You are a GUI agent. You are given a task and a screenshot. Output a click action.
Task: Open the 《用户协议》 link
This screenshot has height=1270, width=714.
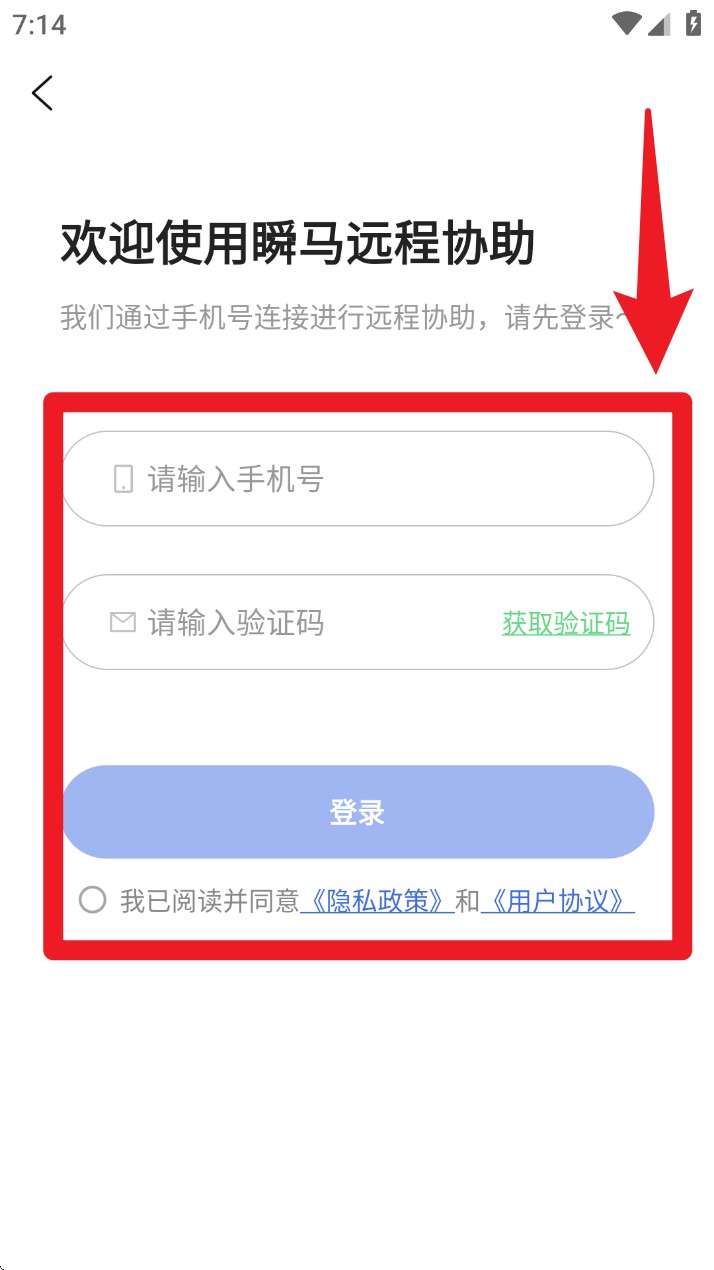[x=558, y=901]
